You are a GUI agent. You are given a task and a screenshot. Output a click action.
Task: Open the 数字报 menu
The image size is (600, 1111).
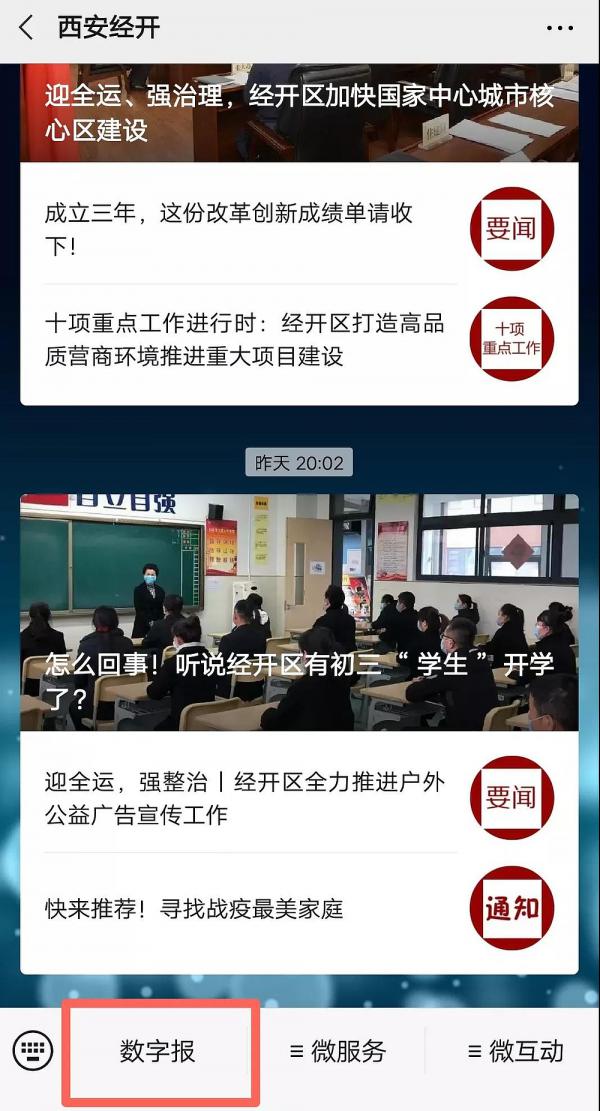pyautogui.click(x=158, y=1051)
